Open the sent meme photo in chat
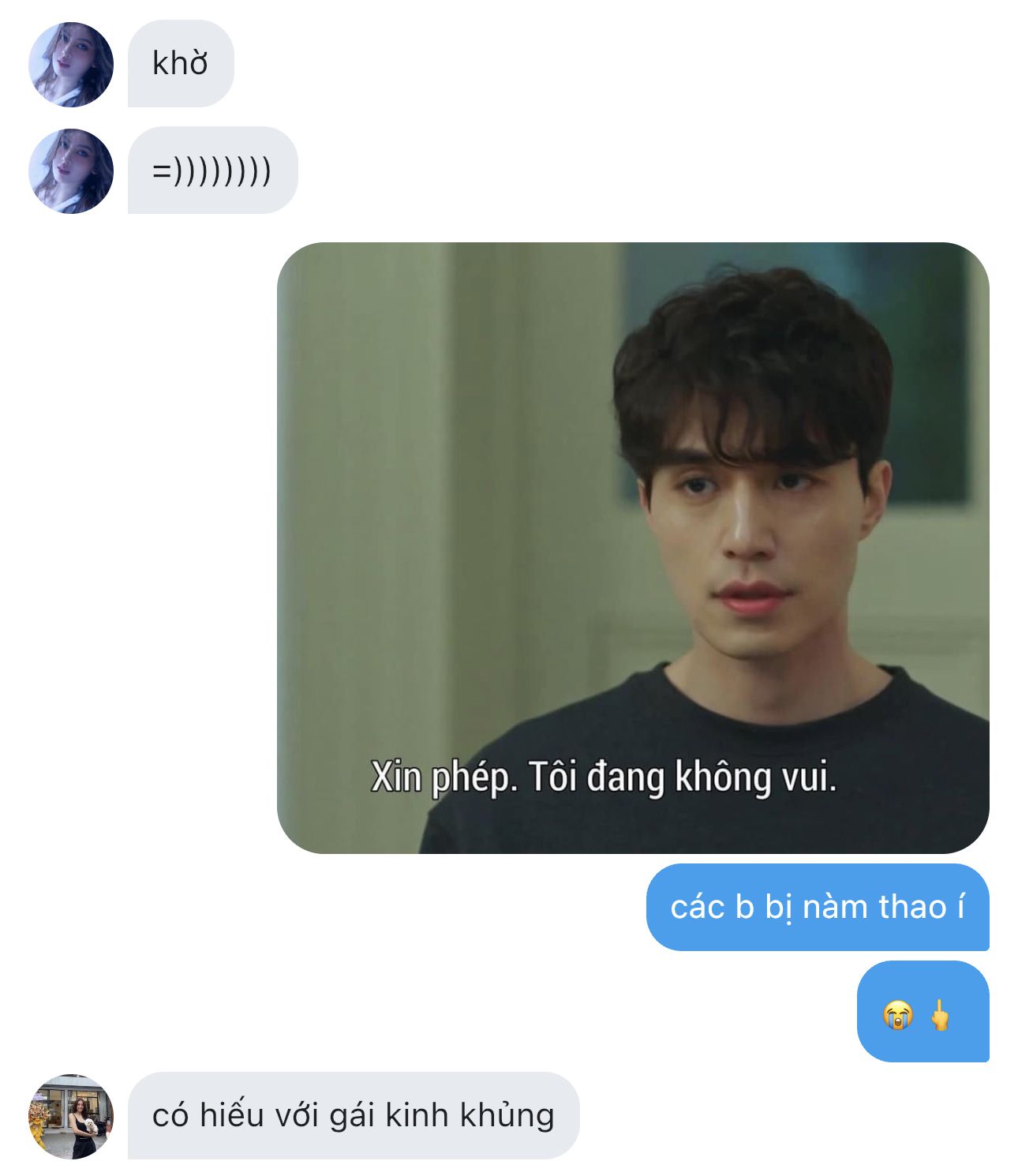 [632, 547]
